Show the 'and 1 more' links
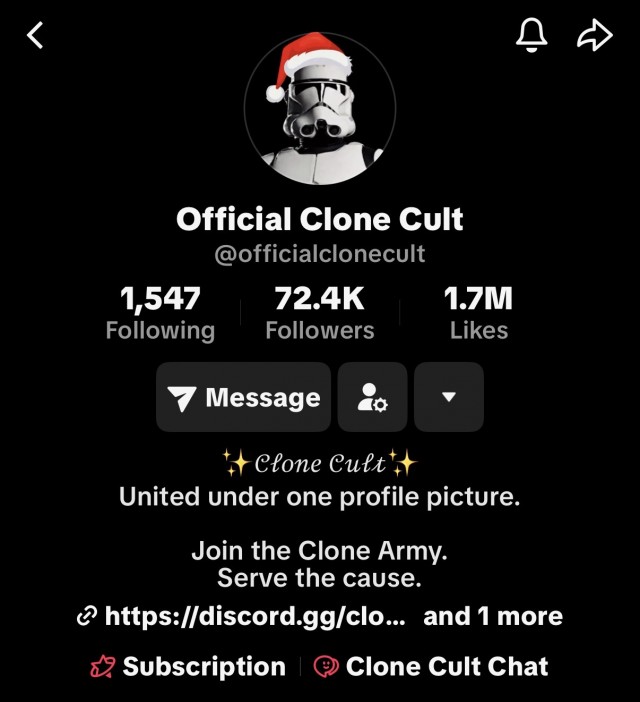640x702 pixels. pos(493,616)
